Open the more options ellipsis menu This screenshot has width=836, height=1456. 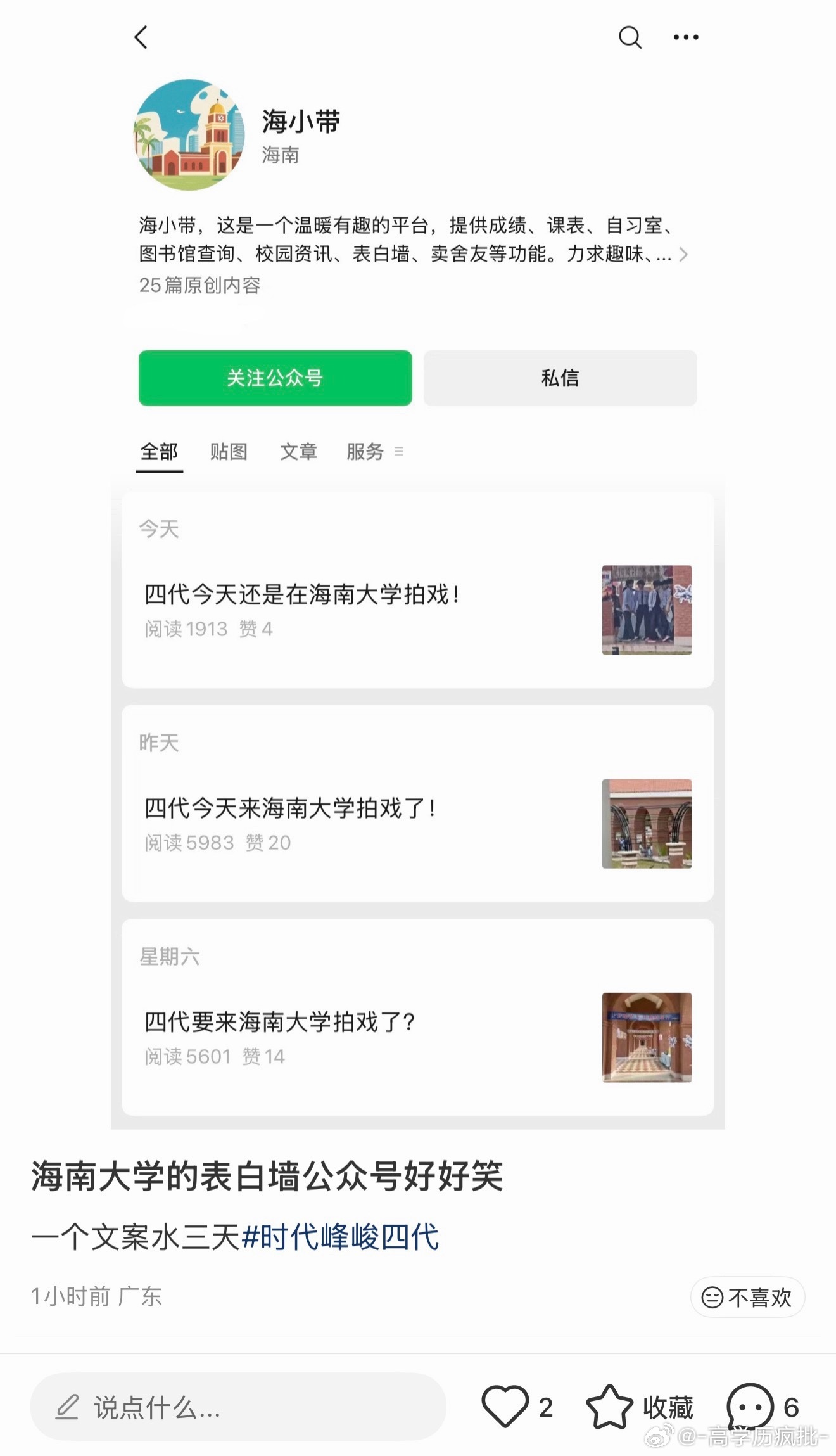(685, 38)
